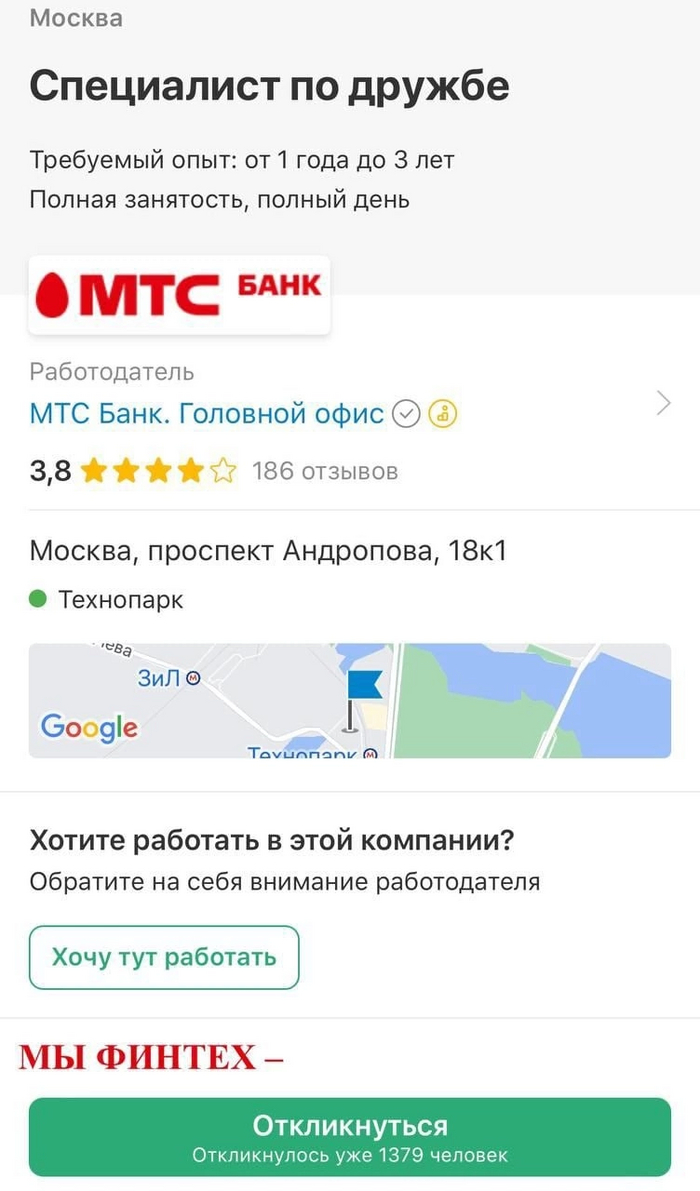This screenshot has height=1191, width=700.
Task: Open the МТС Банк. Головной офис employer page
Action: coord(207,413)
